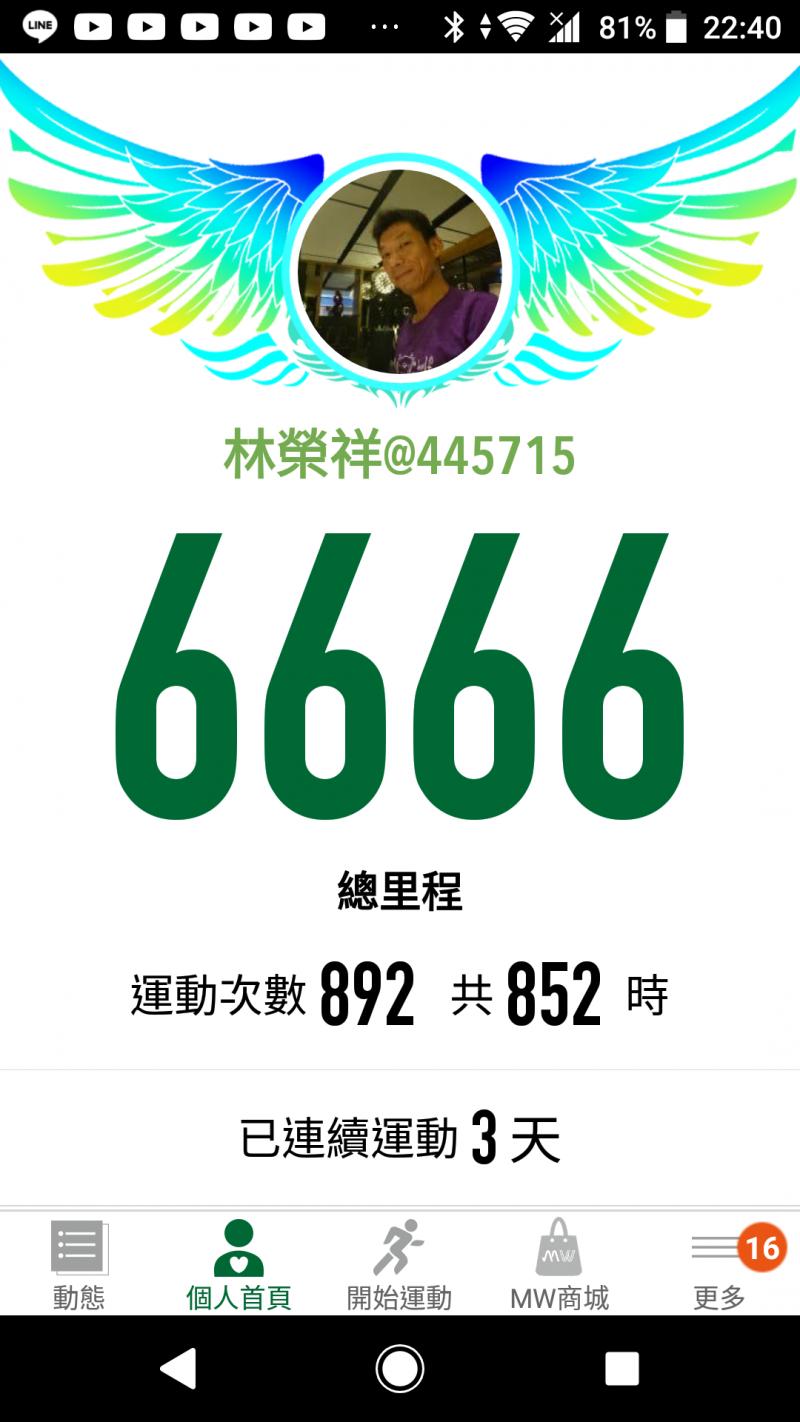This screenshot has height=1422, width=800.
Task: Go back with the system back button
Action: click(179, 1368)
